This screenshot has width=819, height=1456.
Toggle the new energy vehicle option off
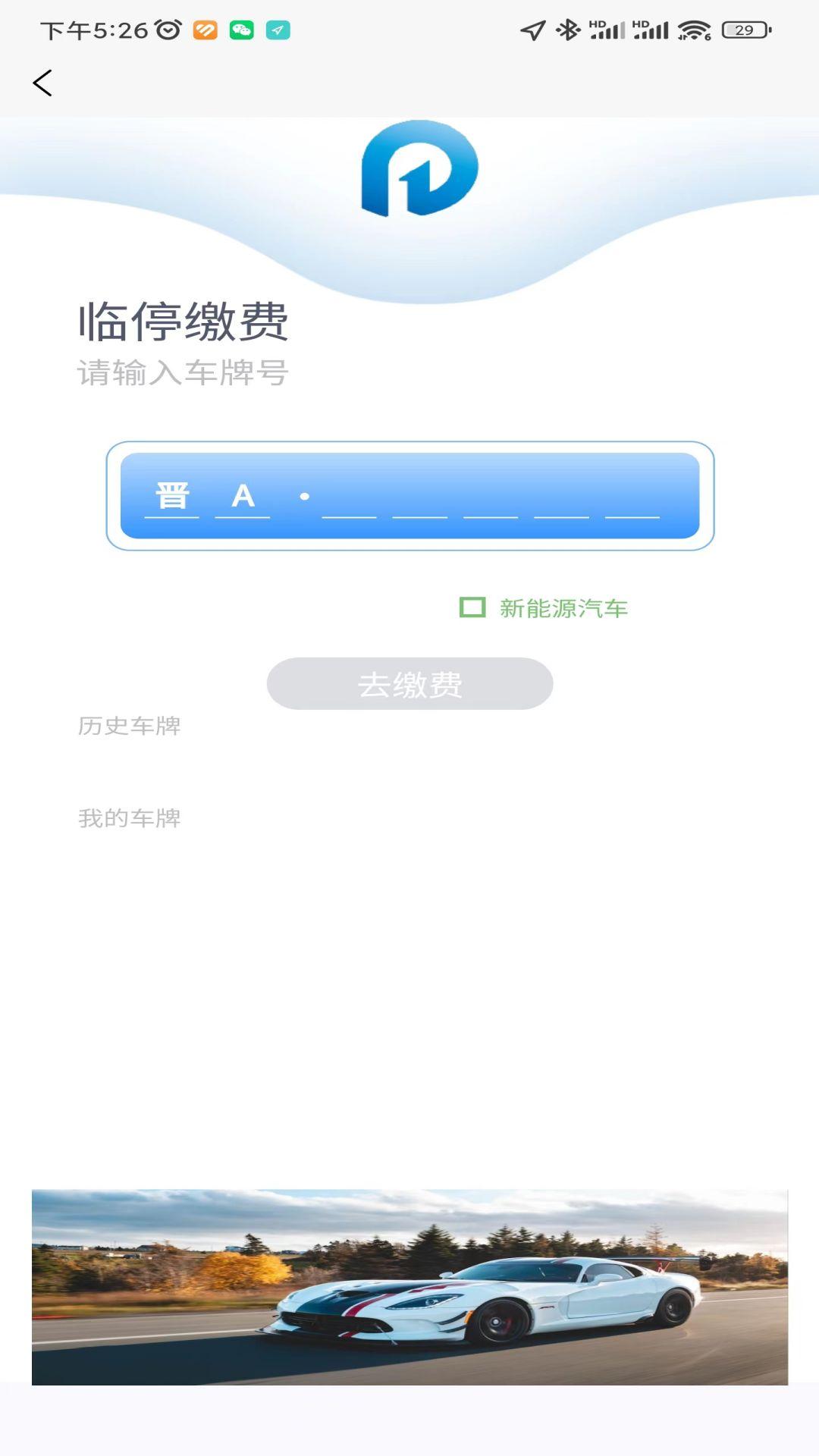(x=472, y=607)
